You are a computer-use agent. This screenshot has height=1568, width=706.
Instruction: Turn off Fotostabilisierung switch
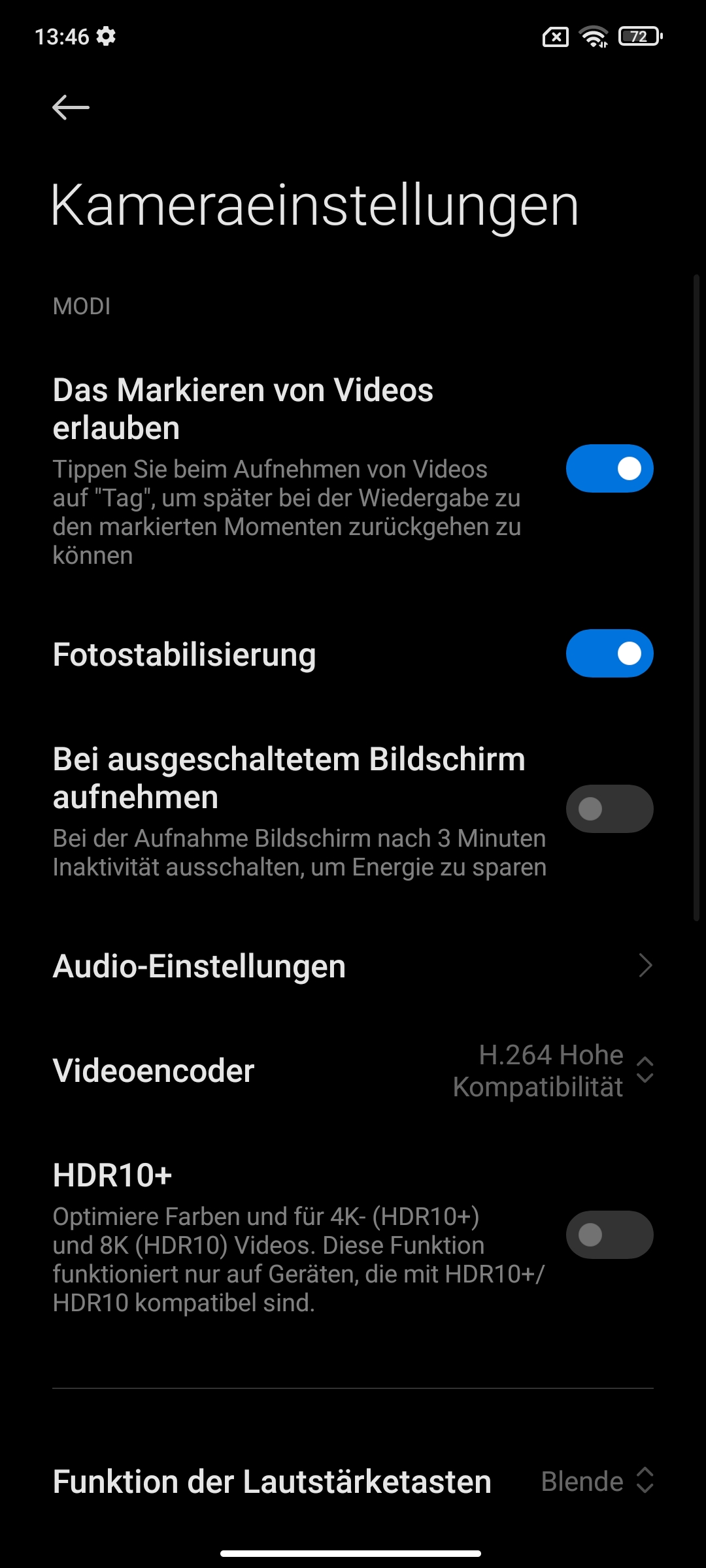pyautogui.click(x=609, y=653)
